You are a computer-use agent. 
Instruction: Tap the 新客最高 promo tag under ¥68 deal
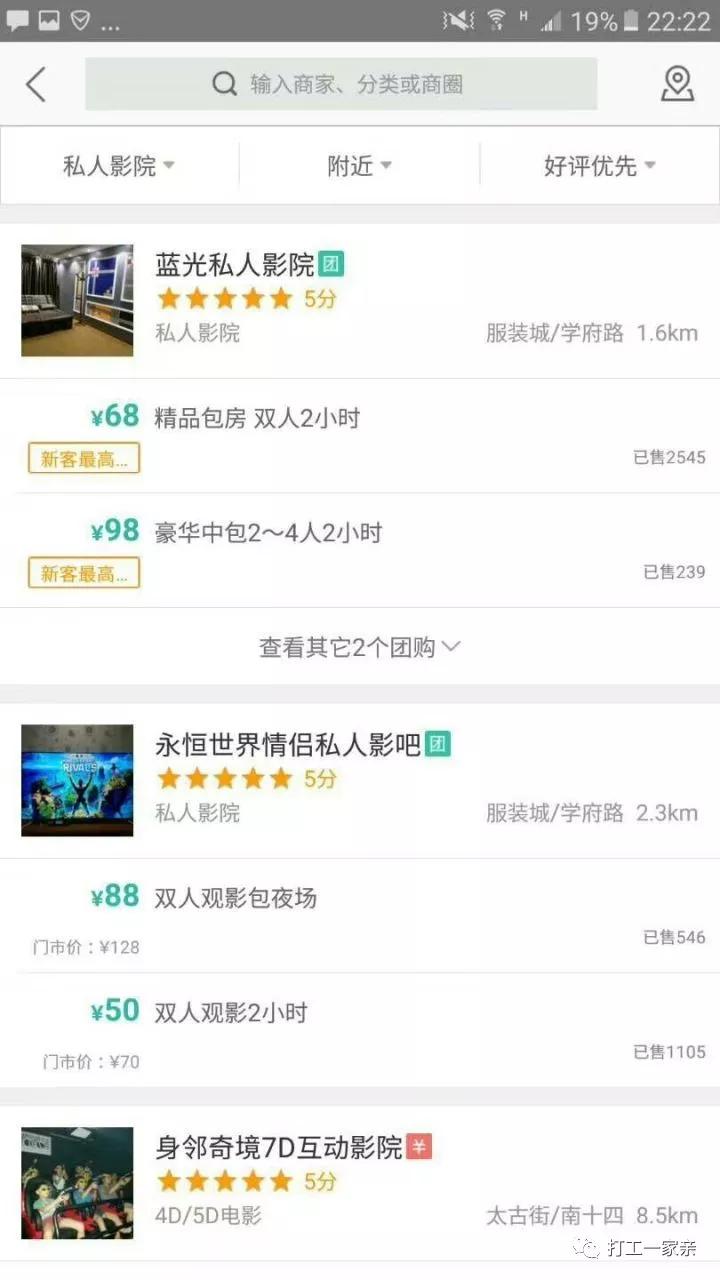tap(83, 458)
